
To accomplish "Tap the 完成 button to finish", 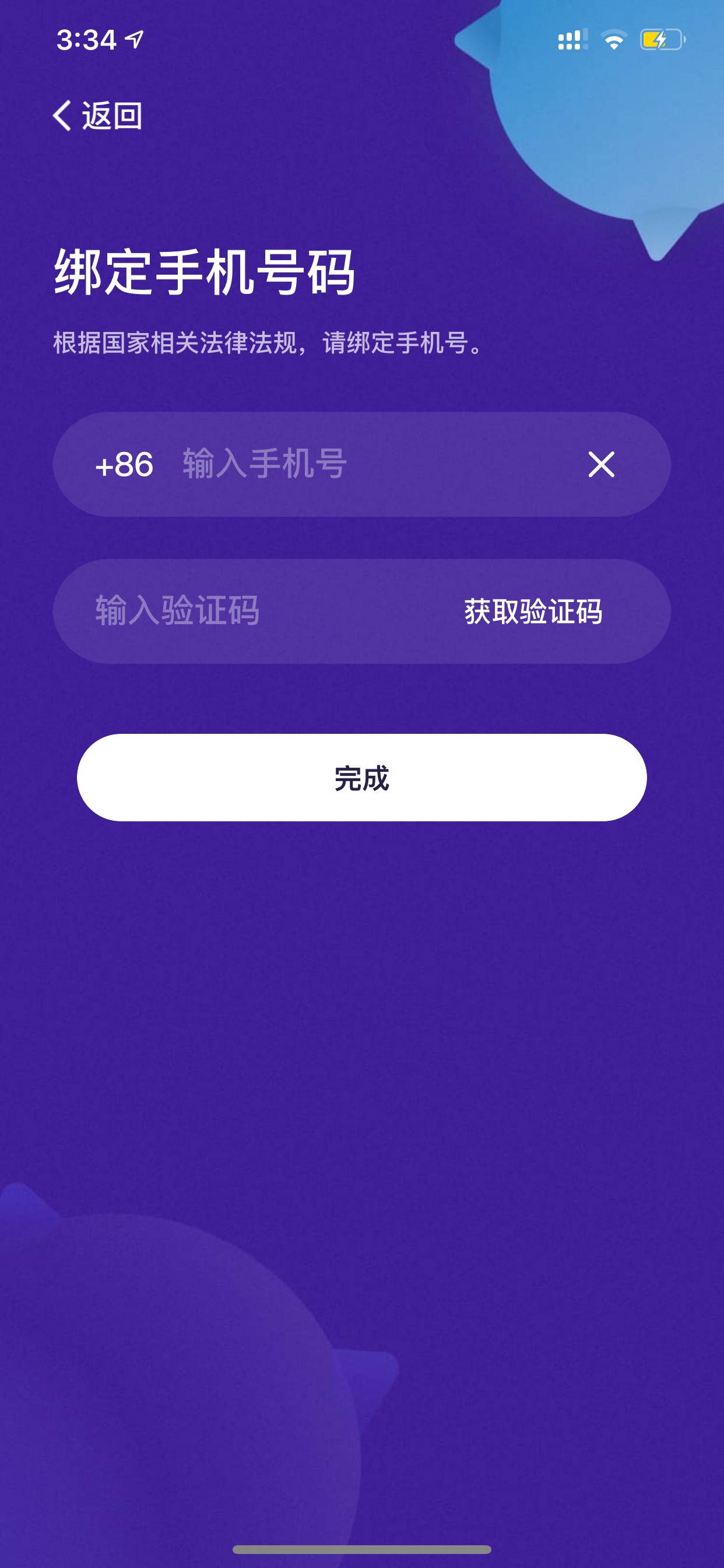I will pyautogui.click(x=361, y=778).
